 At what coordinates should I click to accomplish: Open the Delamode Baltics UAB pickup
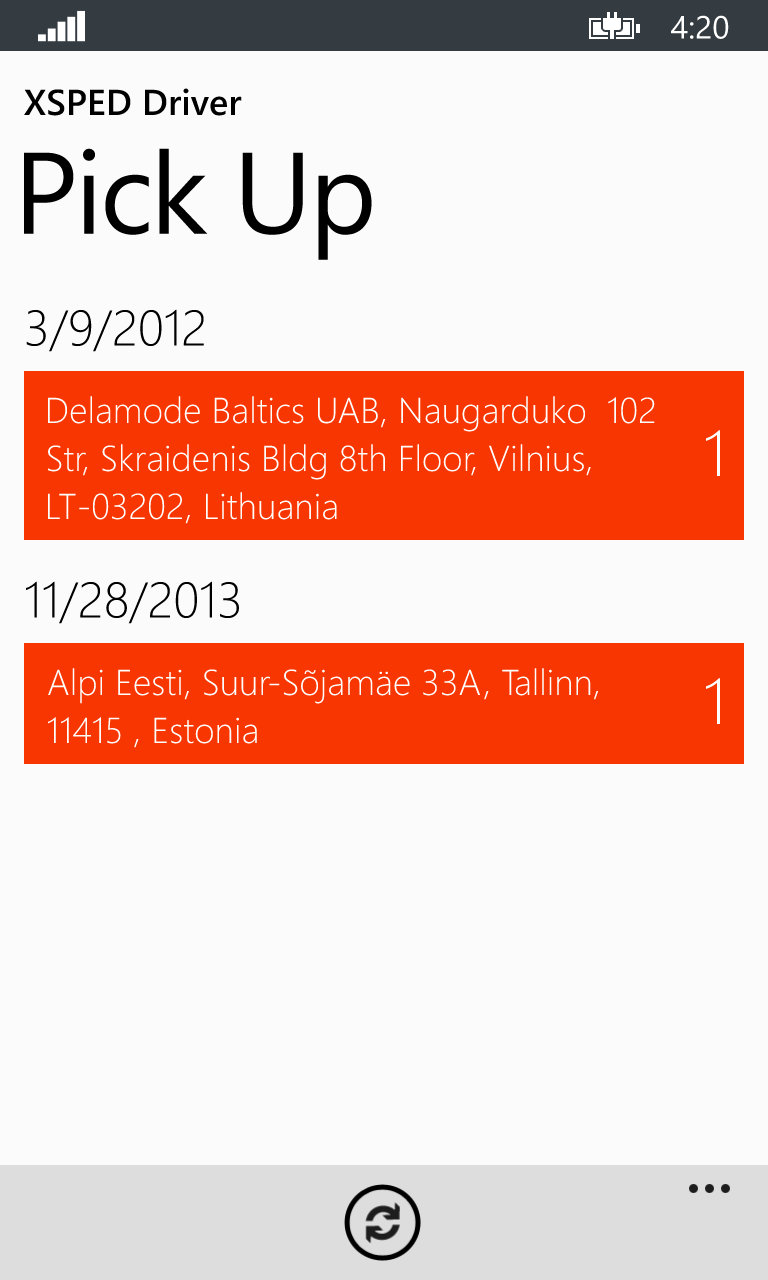coord(383,456)
